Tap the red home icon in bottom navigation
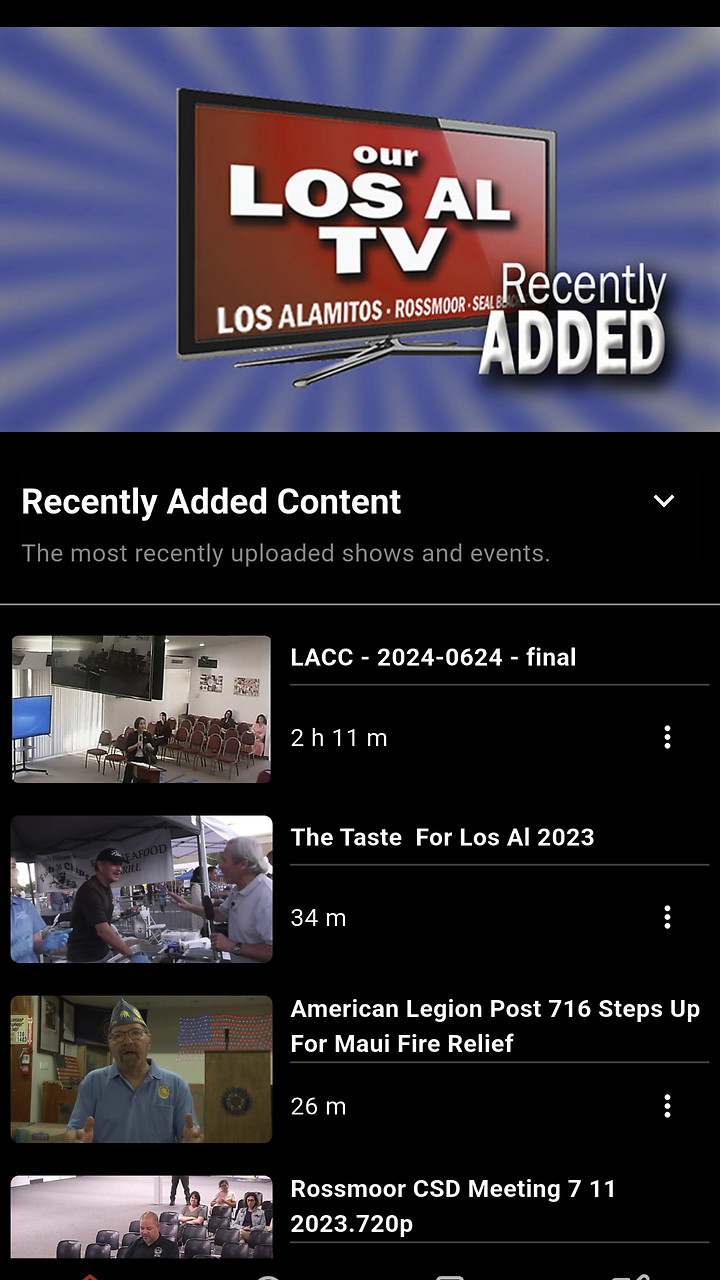Screen dimensions: 720x1280 click(90, 1270)
